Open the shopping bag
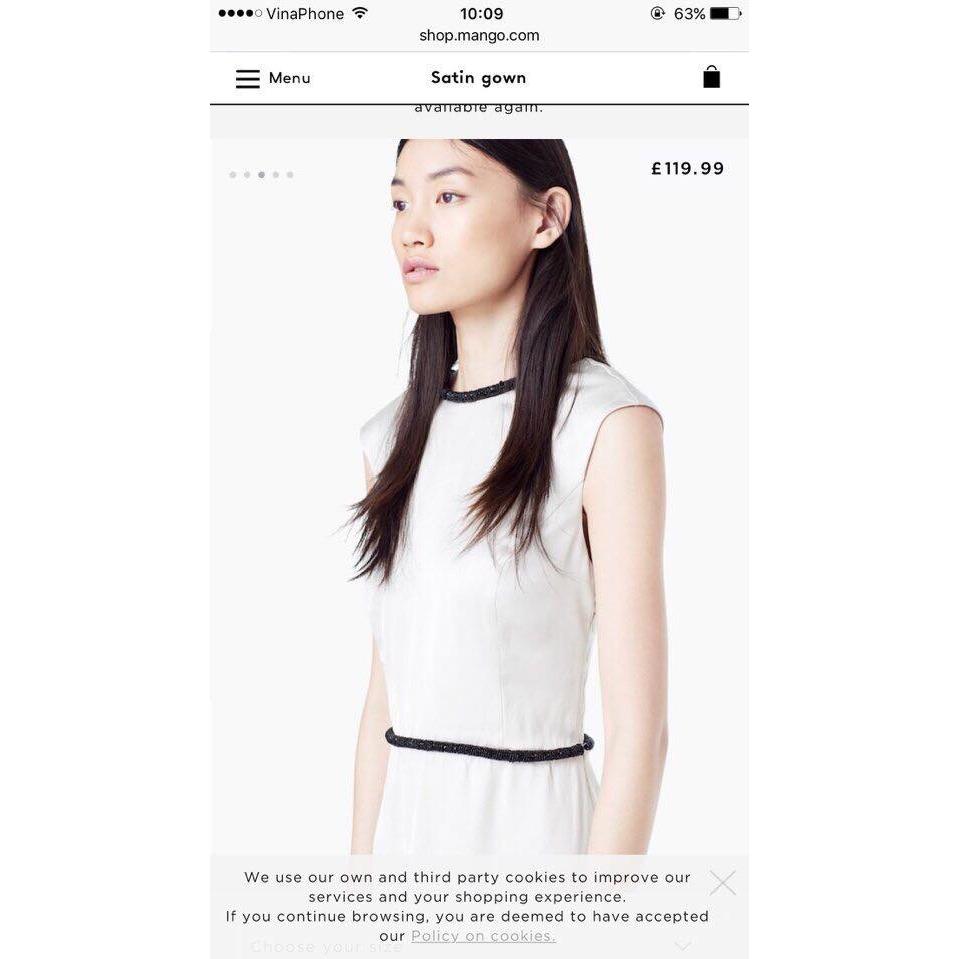 (711, 77)
